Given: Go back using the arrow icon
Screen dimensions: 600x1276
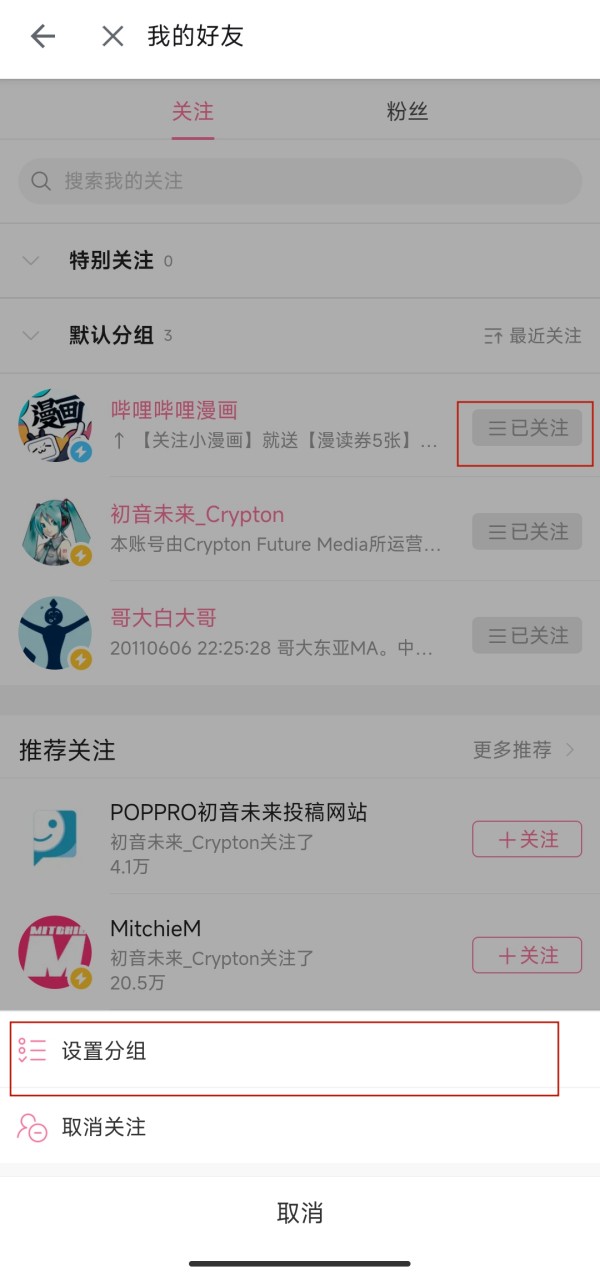Looking at the screenshot, I should click(42, 37).
